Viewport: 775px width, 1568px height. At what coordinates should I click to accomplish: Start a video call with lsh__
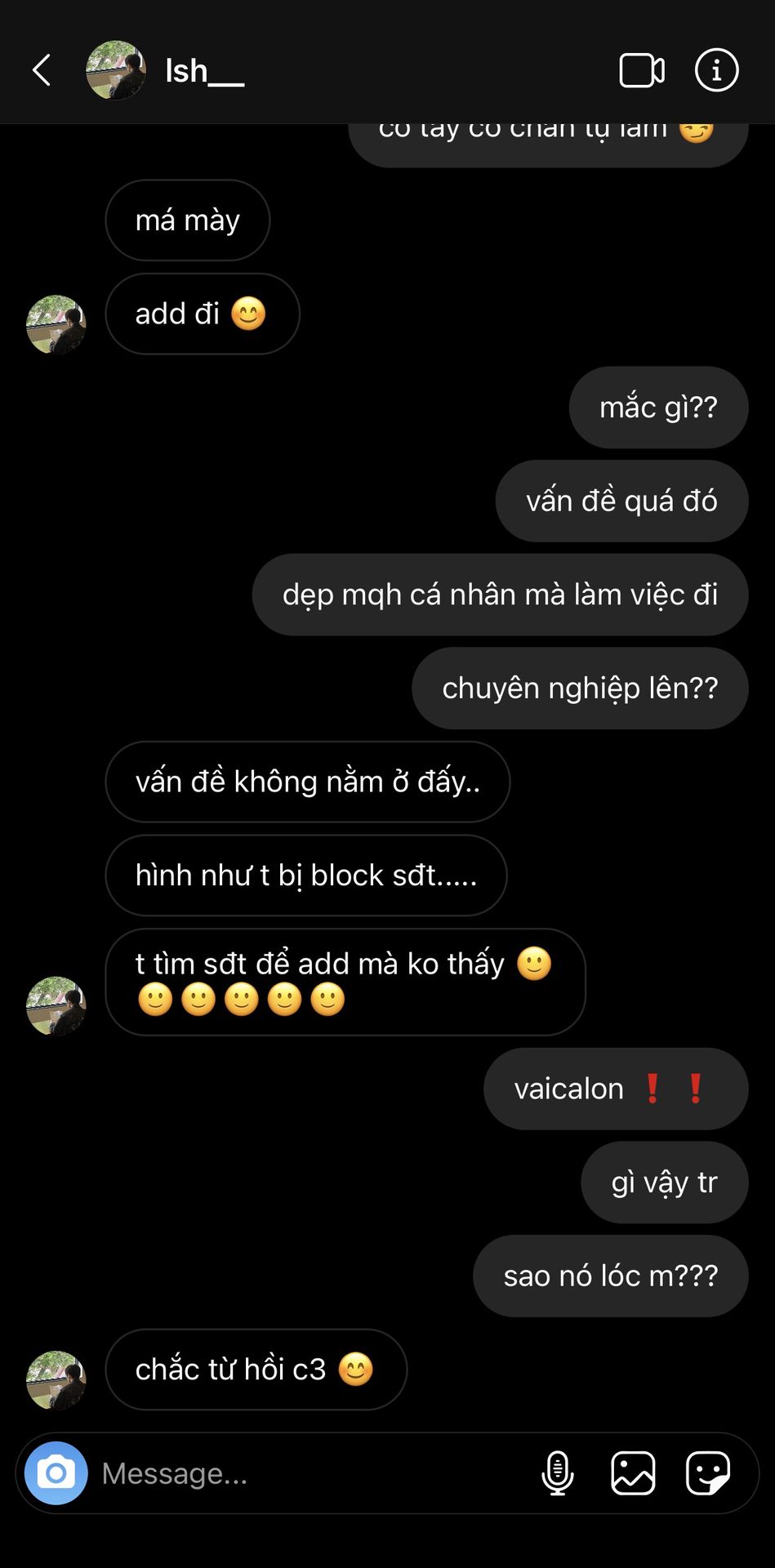point(642,70)
